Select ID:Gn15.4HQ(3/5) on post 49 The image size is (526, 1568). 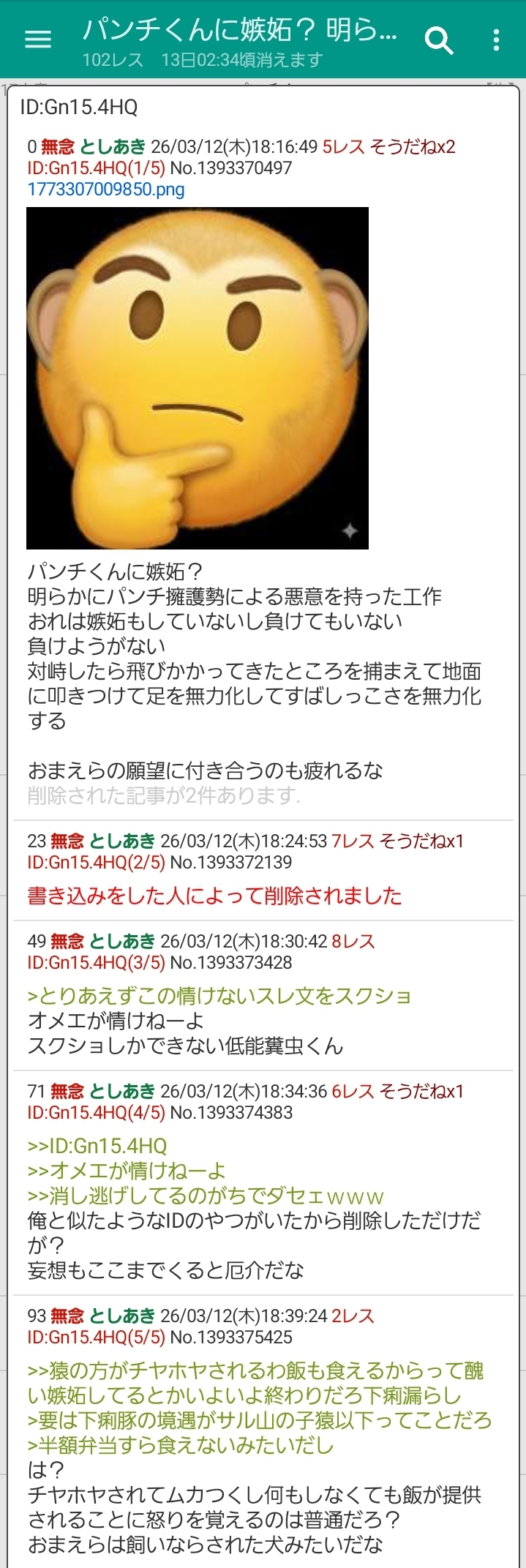(96, 963)
